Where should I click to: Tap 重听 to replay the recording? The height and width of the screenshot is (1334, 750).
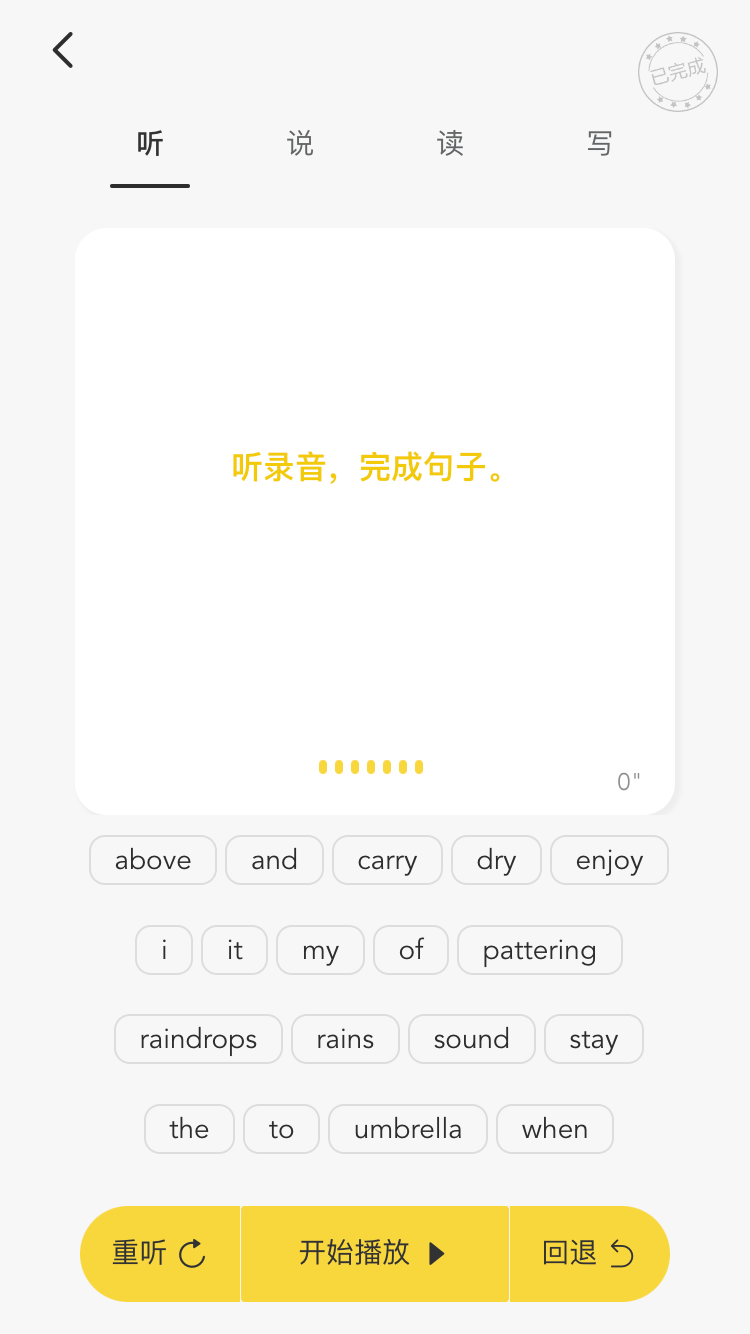click(160, 1253)
